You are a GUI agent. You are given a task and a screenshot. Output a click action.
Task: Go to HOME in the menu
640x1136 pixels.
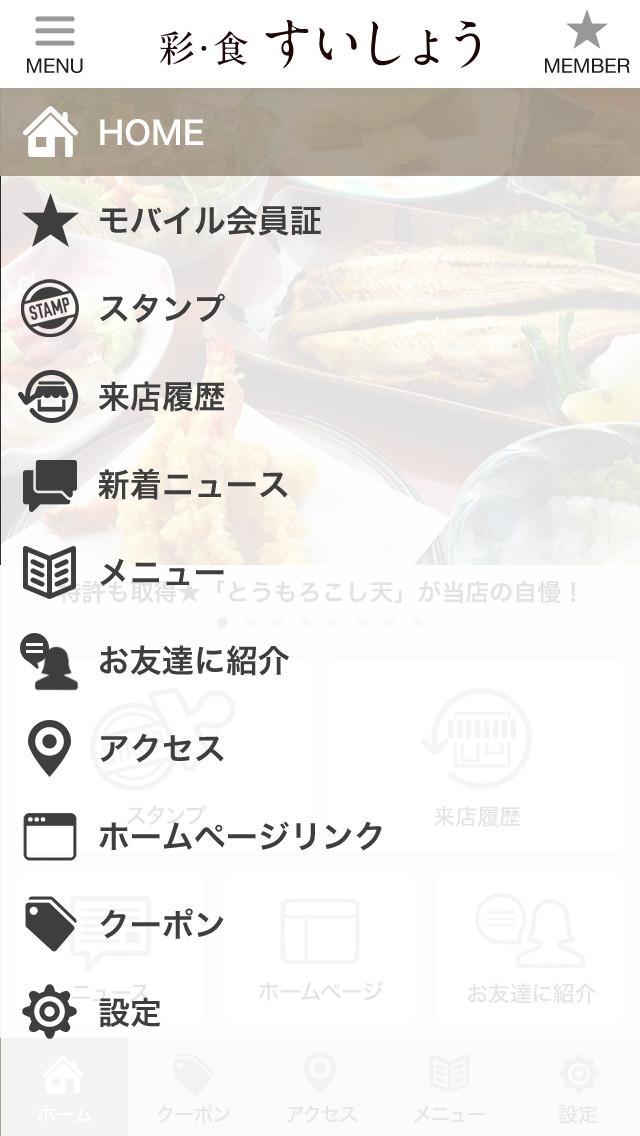pos(150,133)
